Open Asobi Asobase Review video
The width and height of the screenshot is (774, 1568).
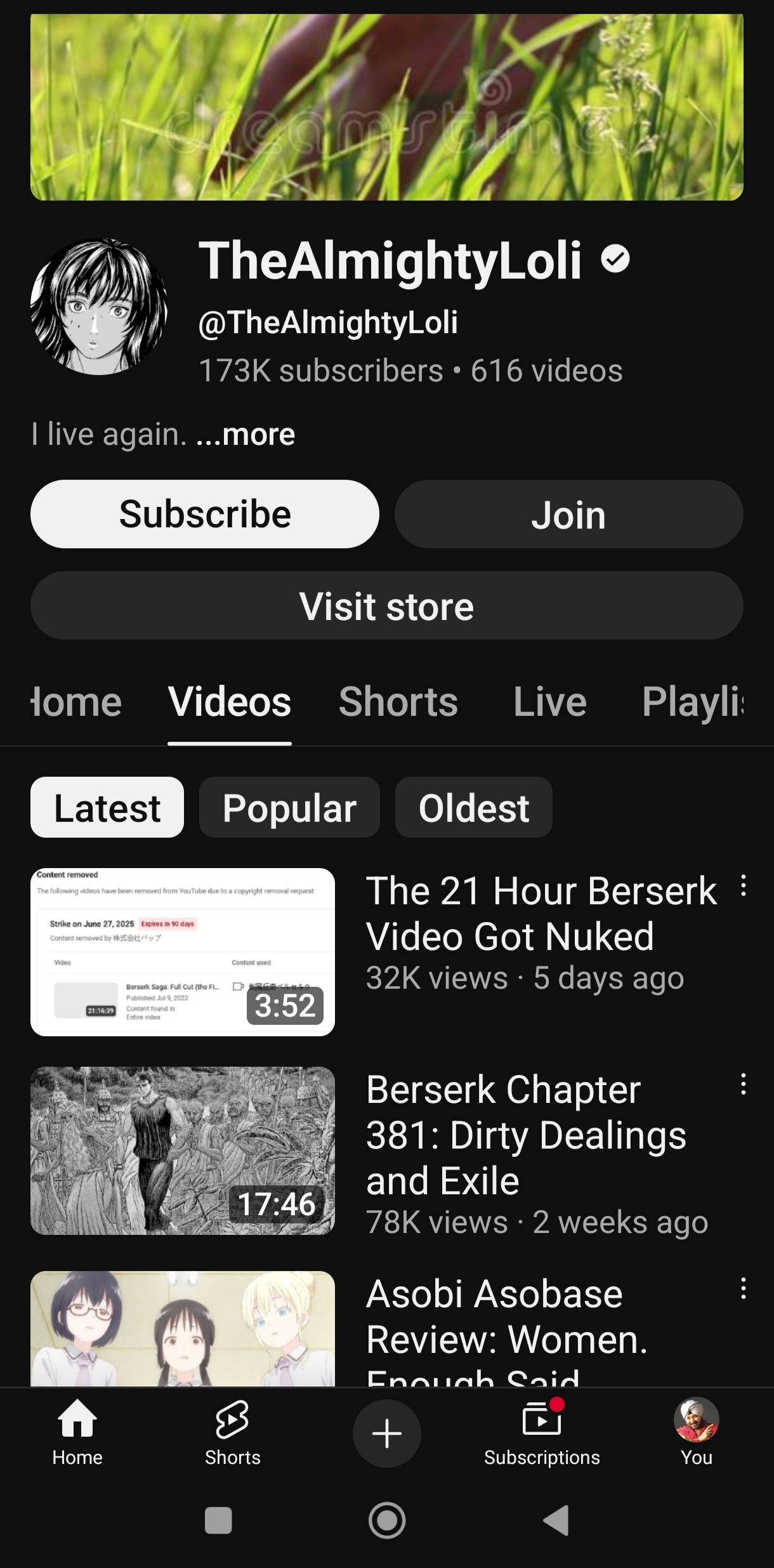(x=183, y=1328)
